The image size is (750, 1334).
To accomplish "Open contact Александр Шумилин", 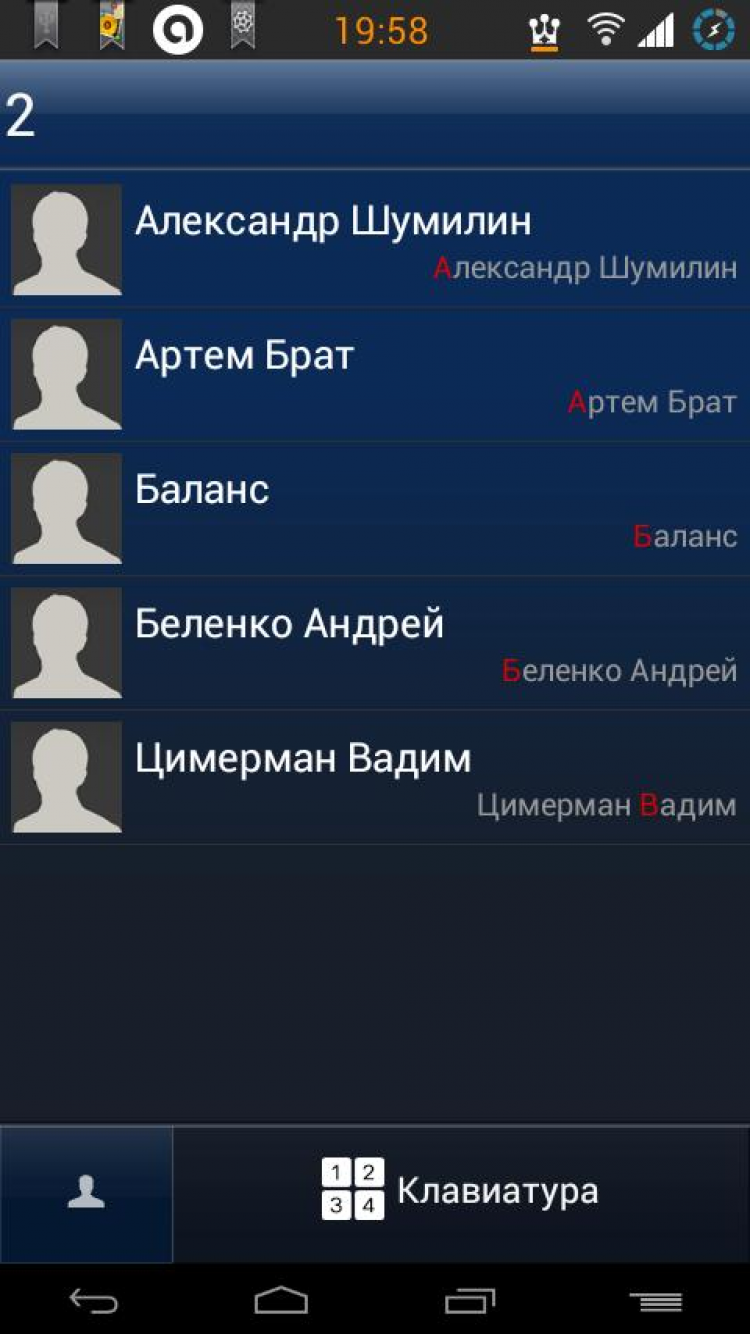I will pyautogui.click(x=375, y=240).
